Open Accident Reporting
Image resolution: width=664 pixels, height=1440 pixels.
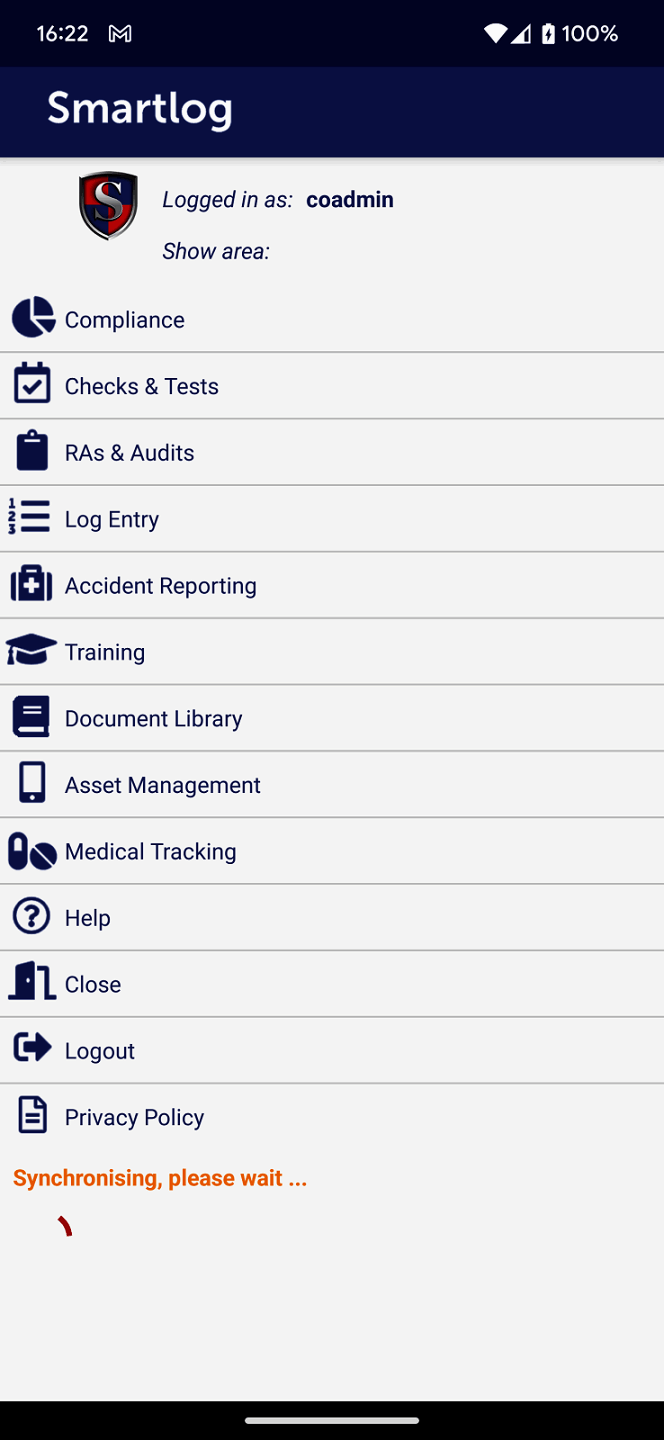tap(160, 586)
